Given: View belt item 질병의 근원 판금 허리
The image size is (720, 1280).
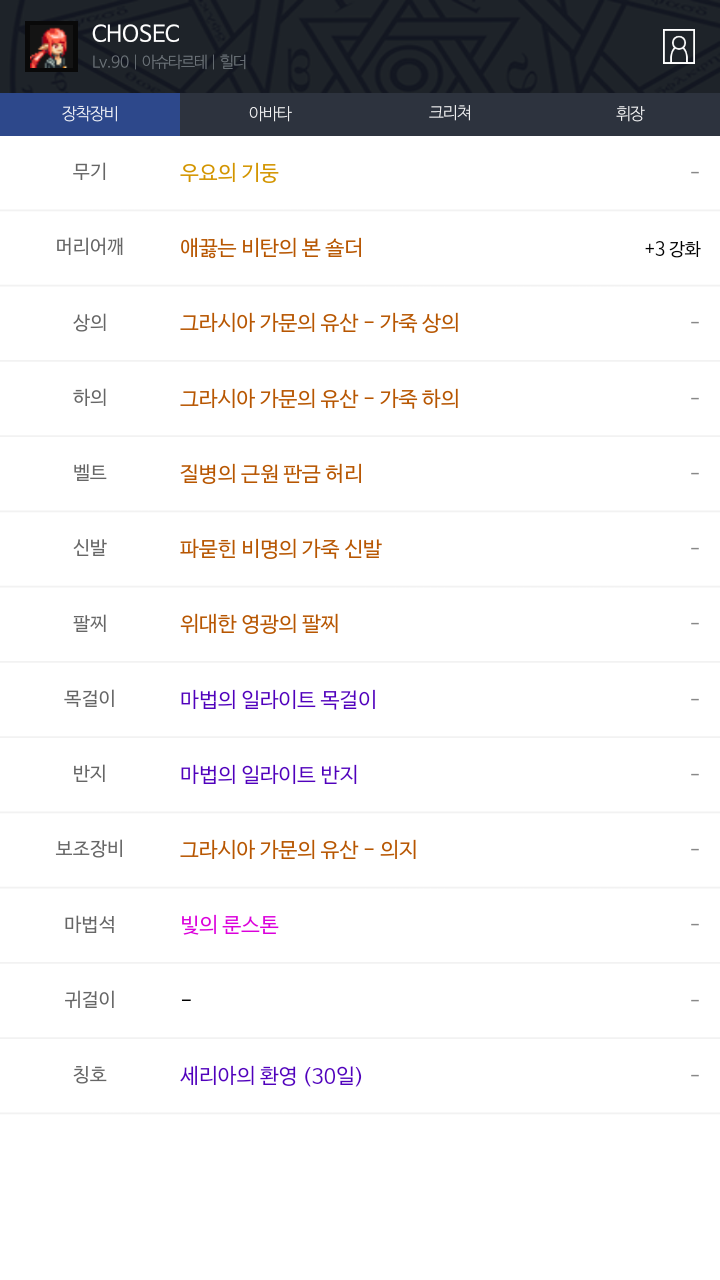Looking at the screenshot, I should coord(271,473).
